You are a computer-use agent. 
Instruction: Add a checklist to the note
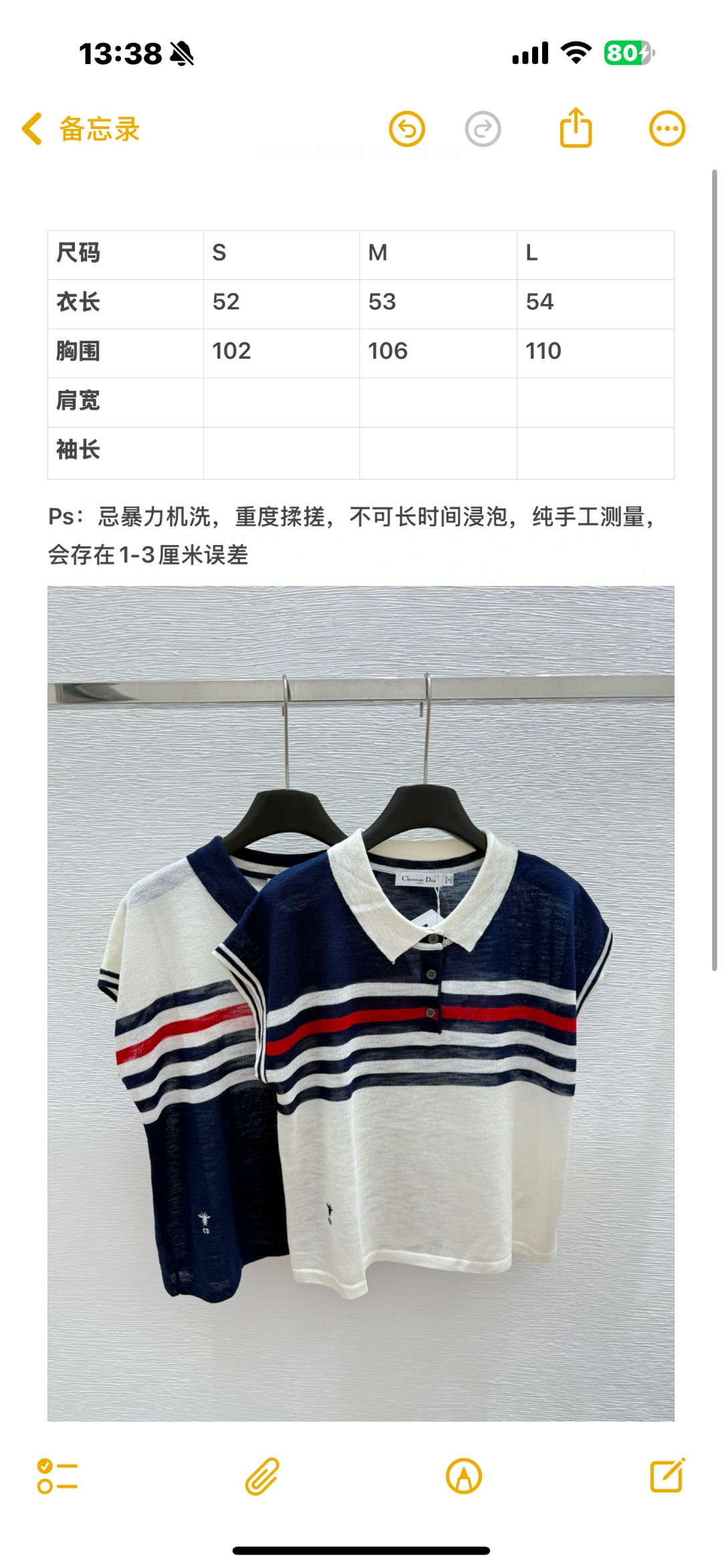(x=57, y=1476)
